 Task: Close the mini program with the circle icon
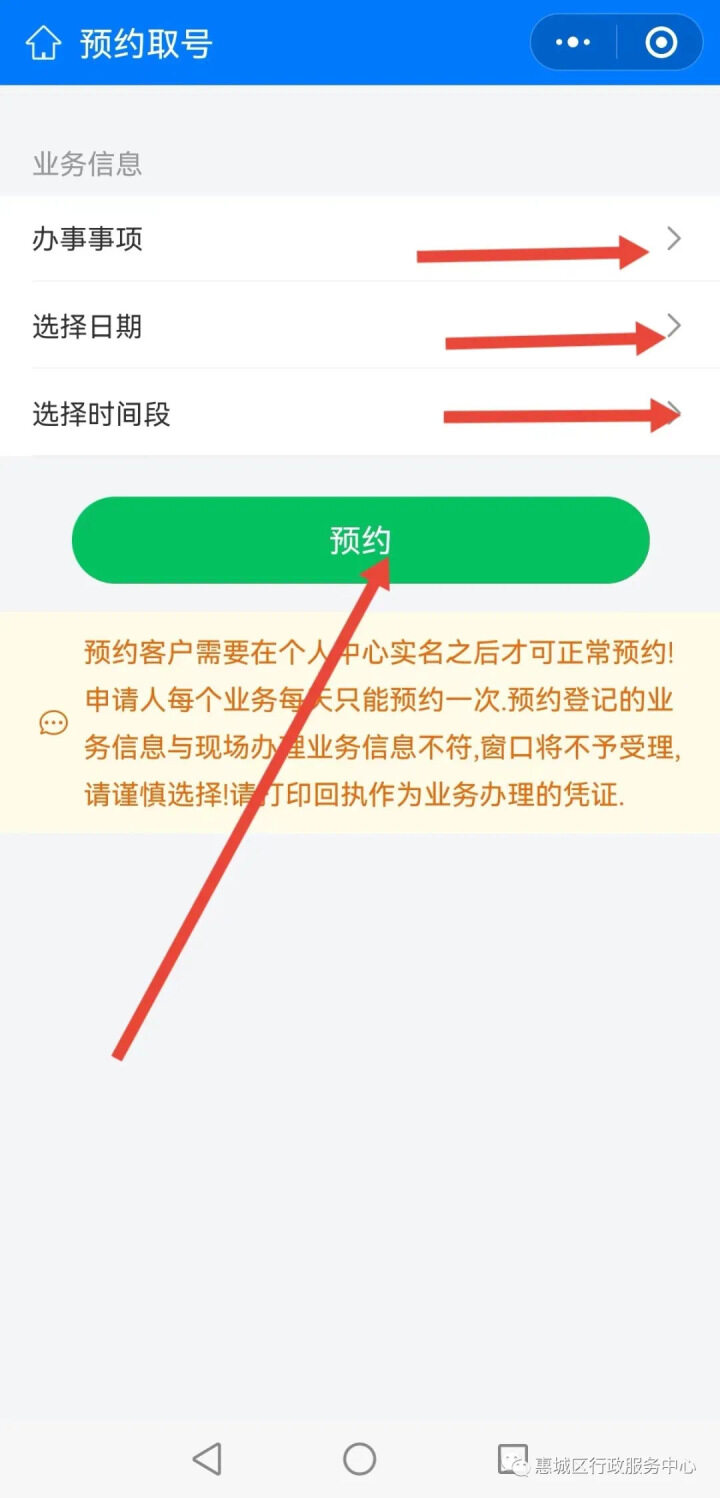point(661,43)
